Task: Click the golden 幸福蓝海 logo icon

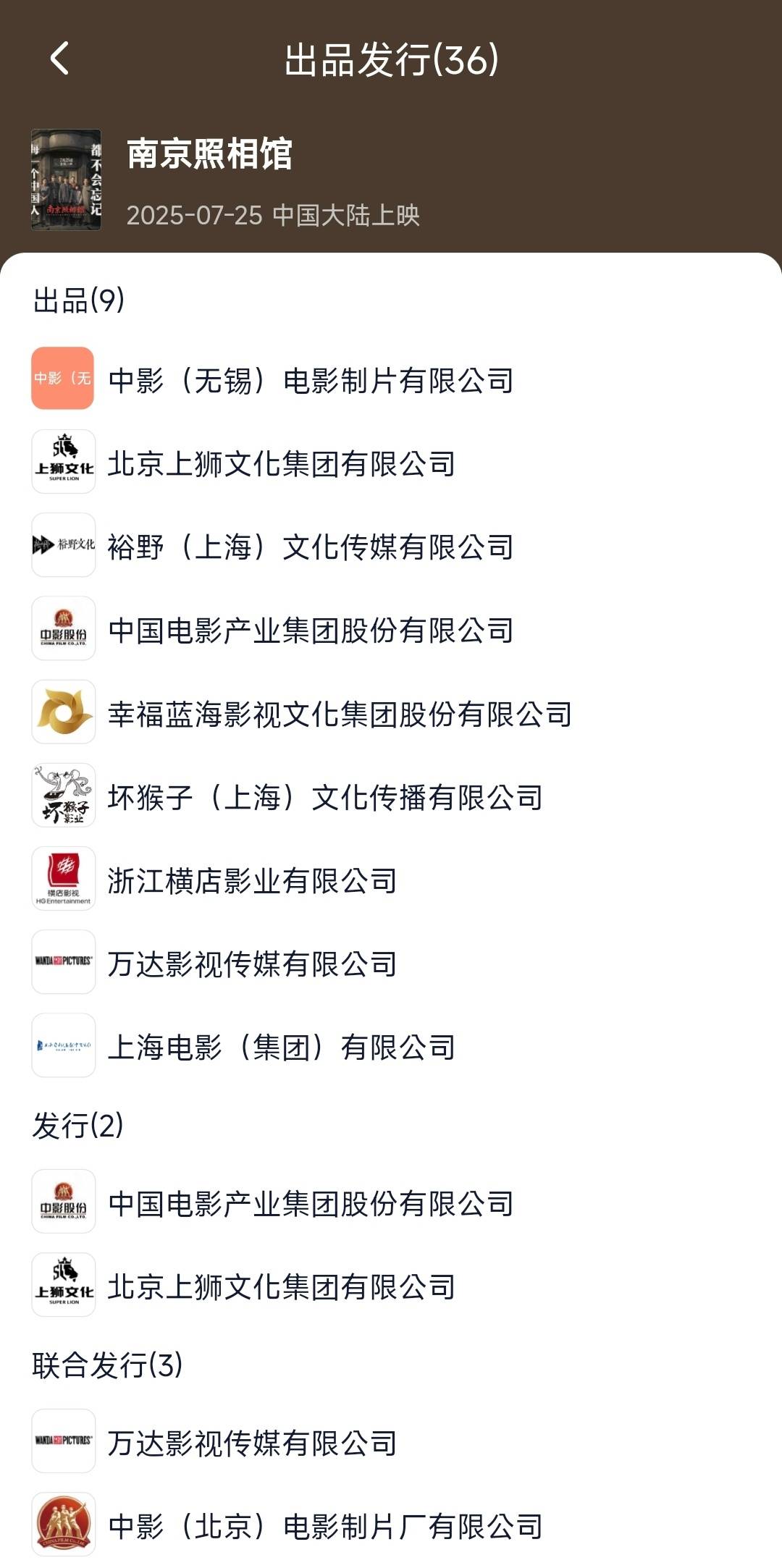Action: click(64, 714)
